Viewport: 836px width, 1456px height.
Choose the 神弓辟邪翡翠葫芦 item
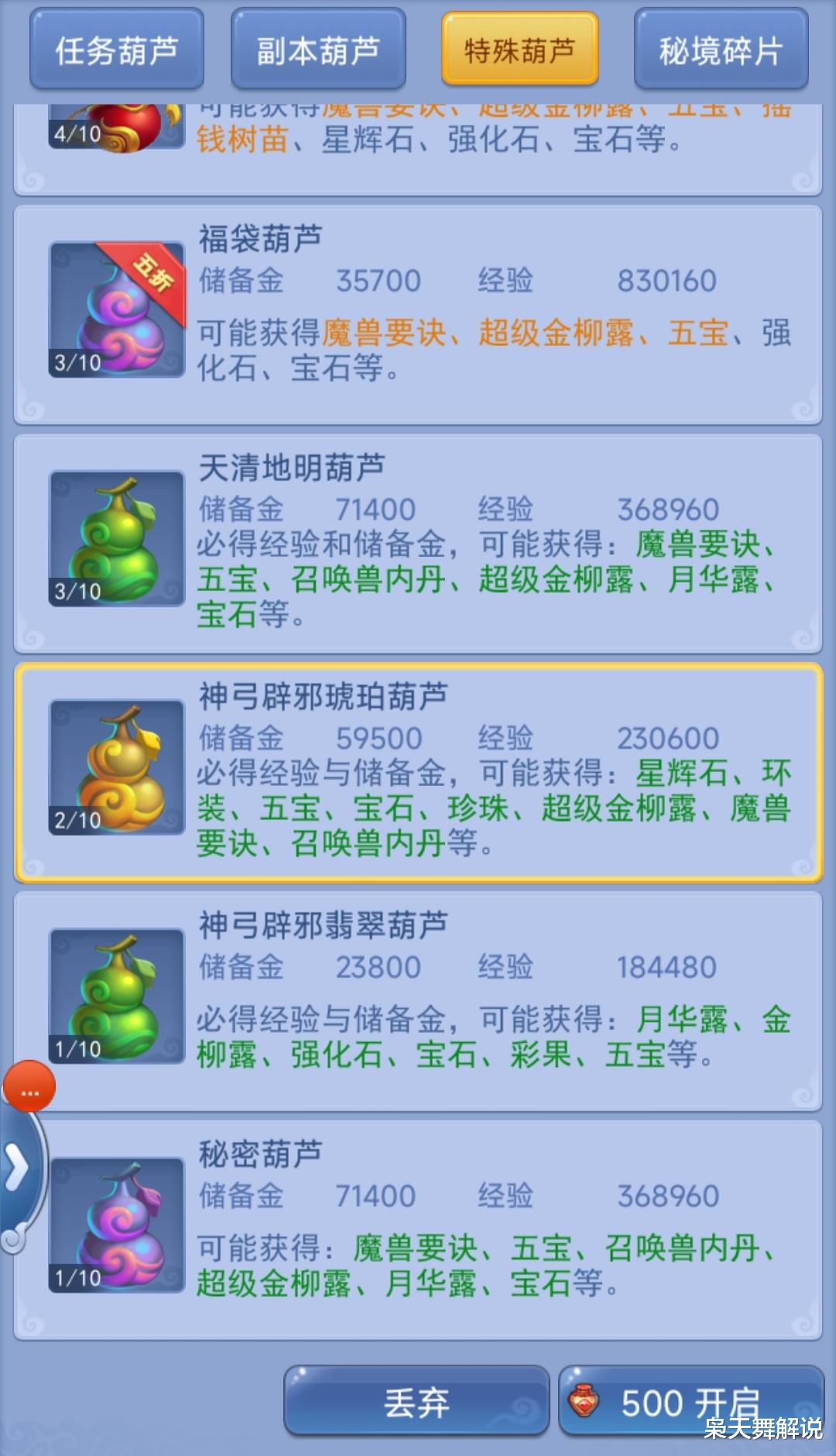click(x=418, y=1001)
